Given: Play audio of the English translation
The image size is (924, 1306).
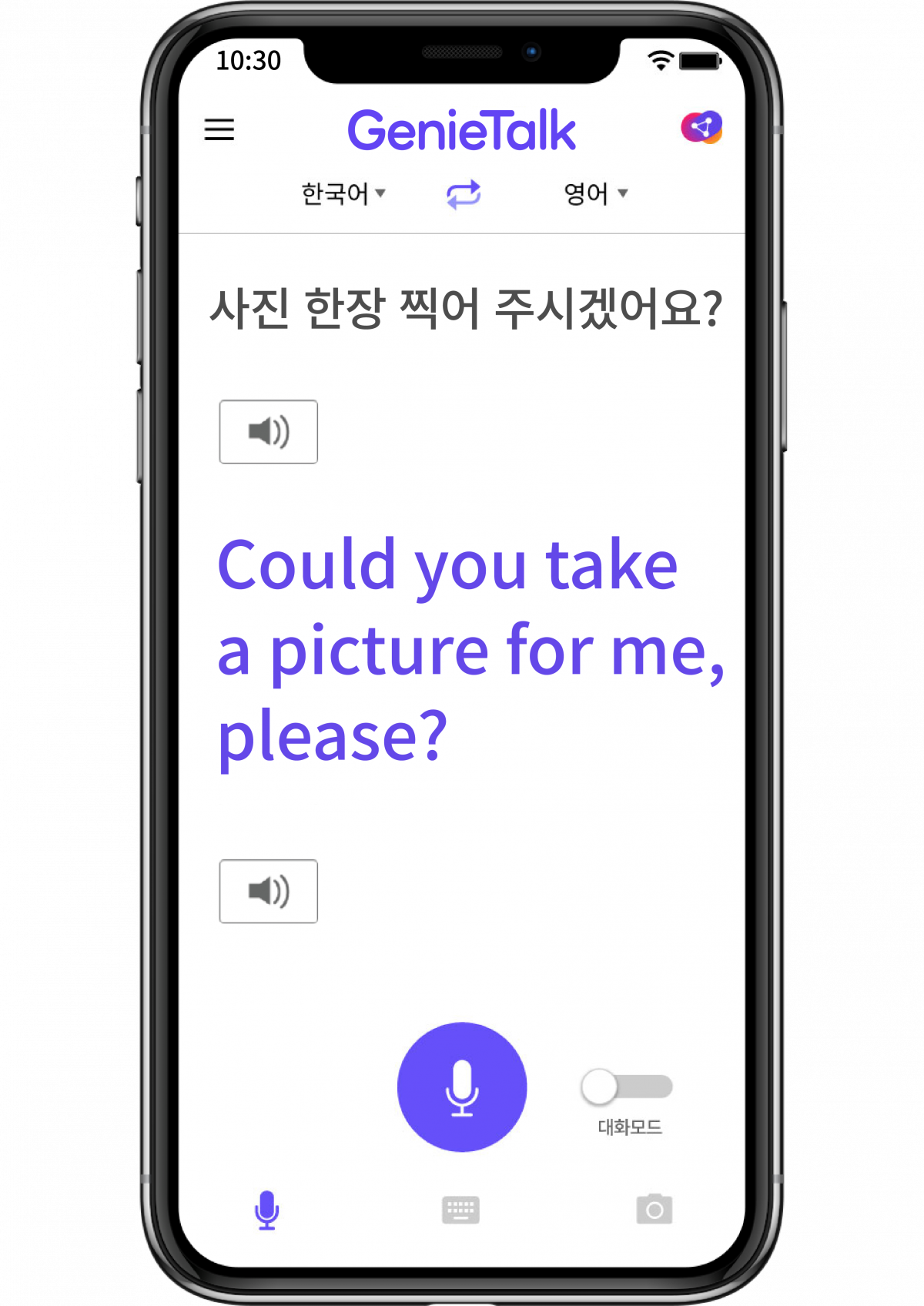Looking at the screenshot, I should click(268, 892).
